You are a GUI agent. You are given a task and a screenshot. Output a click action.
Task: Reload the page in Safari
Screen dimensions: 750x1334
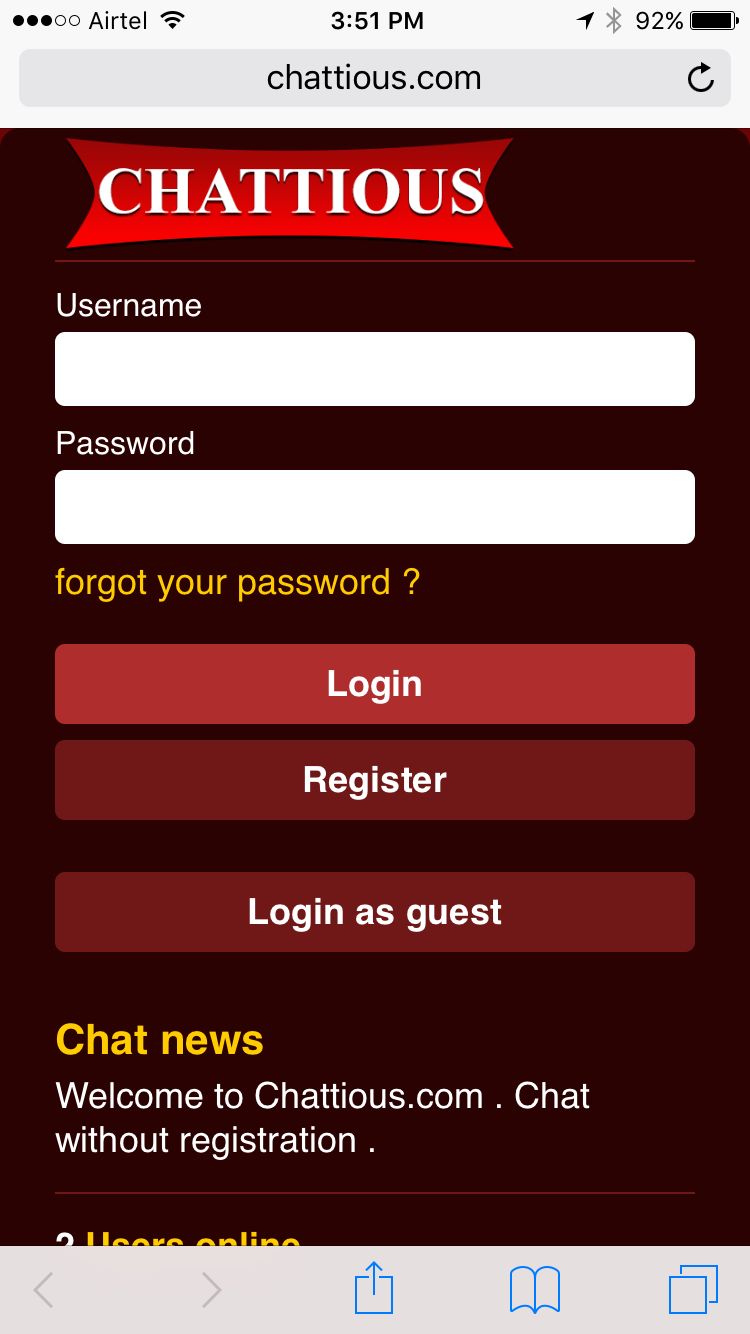click(701, 78)
